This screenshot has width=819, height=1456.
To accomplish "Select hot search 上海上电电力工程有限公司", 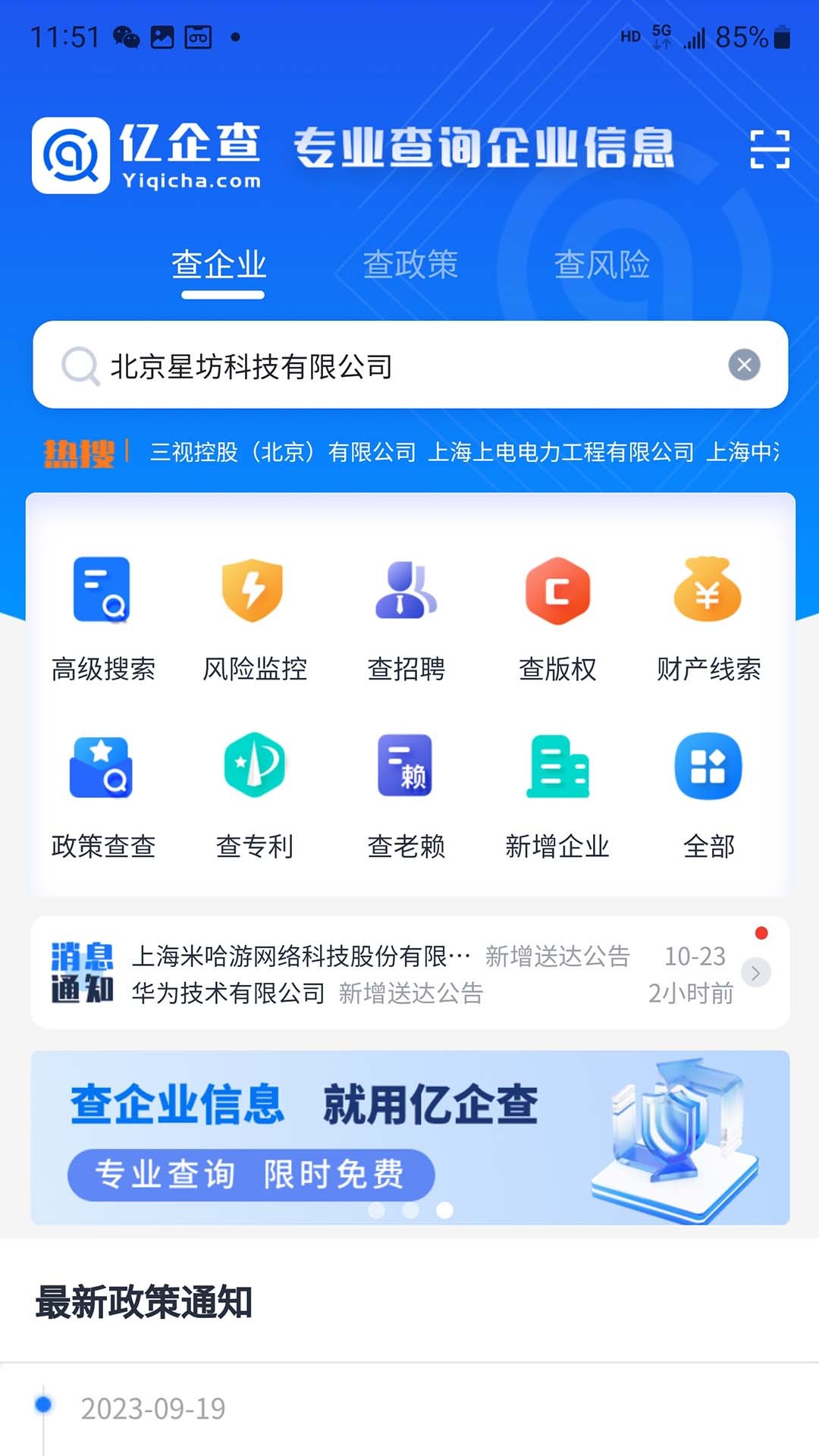I will pyautogui.click(x=560, y=452).
